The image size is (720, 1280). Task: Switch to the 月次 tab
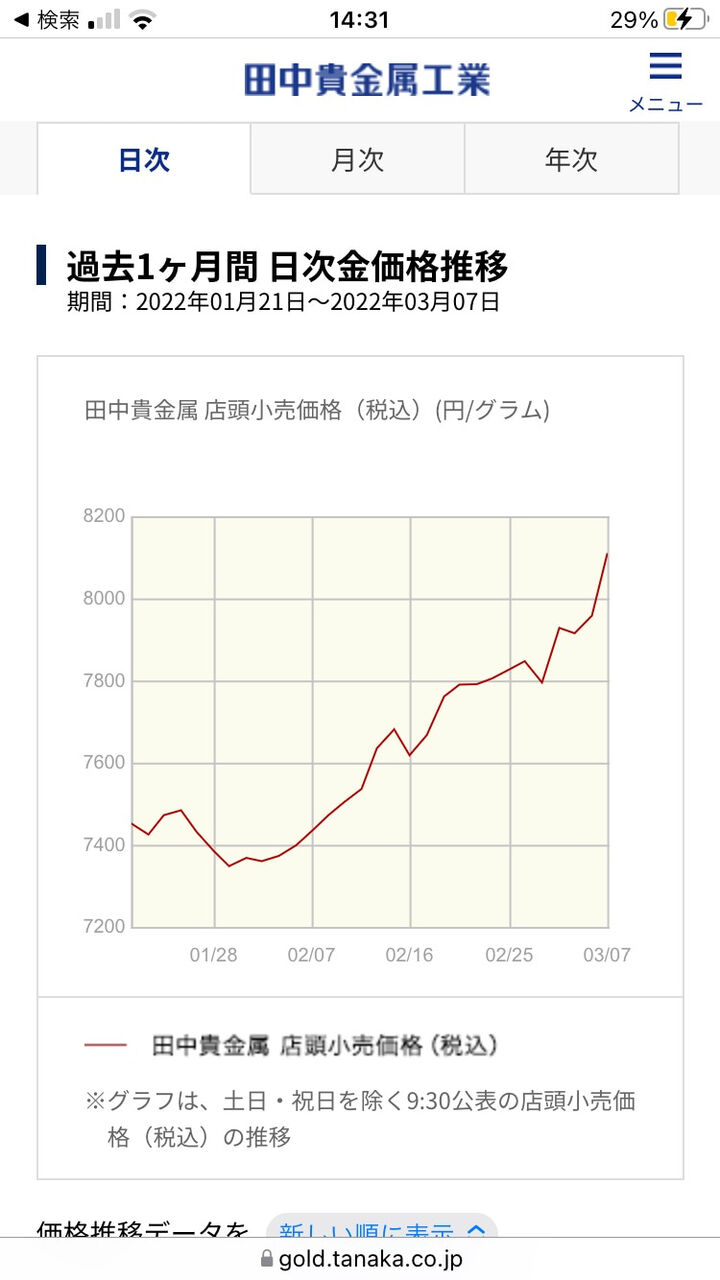357,159
